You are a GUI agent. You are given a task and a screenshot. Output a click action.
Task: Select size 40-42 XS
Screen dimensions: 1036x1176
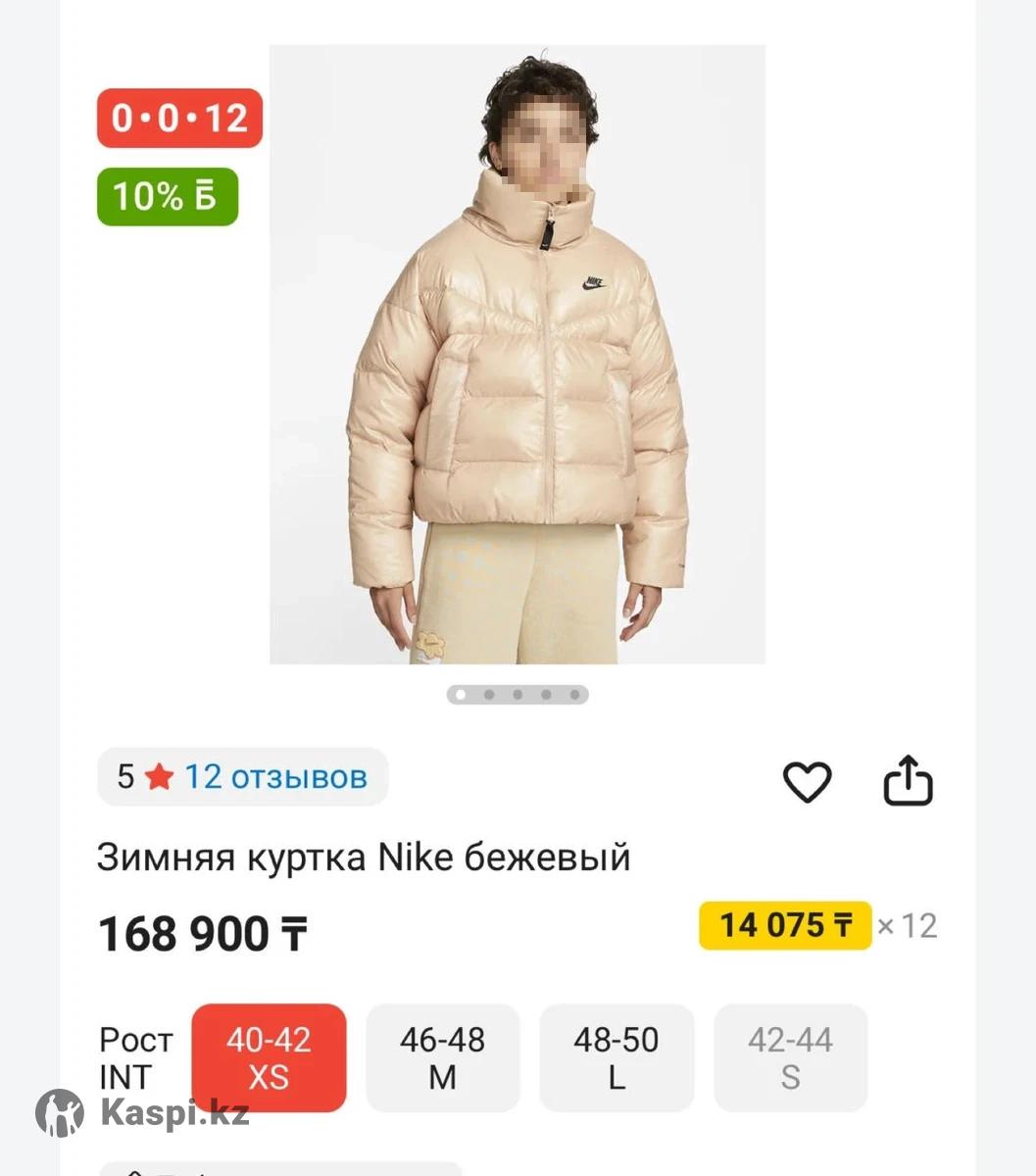coord(269,1057)
